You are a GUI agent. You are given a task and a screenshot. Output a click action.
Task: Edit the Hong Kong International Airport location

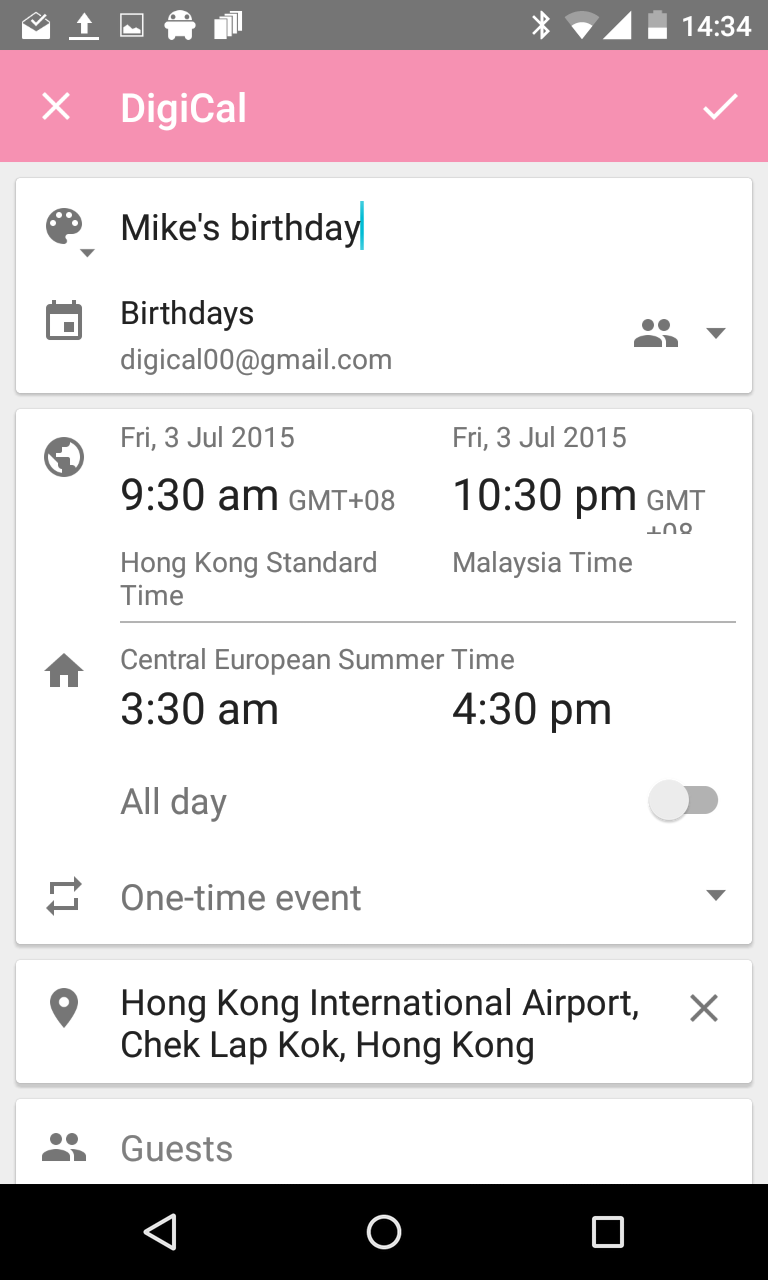[380, 1023]
